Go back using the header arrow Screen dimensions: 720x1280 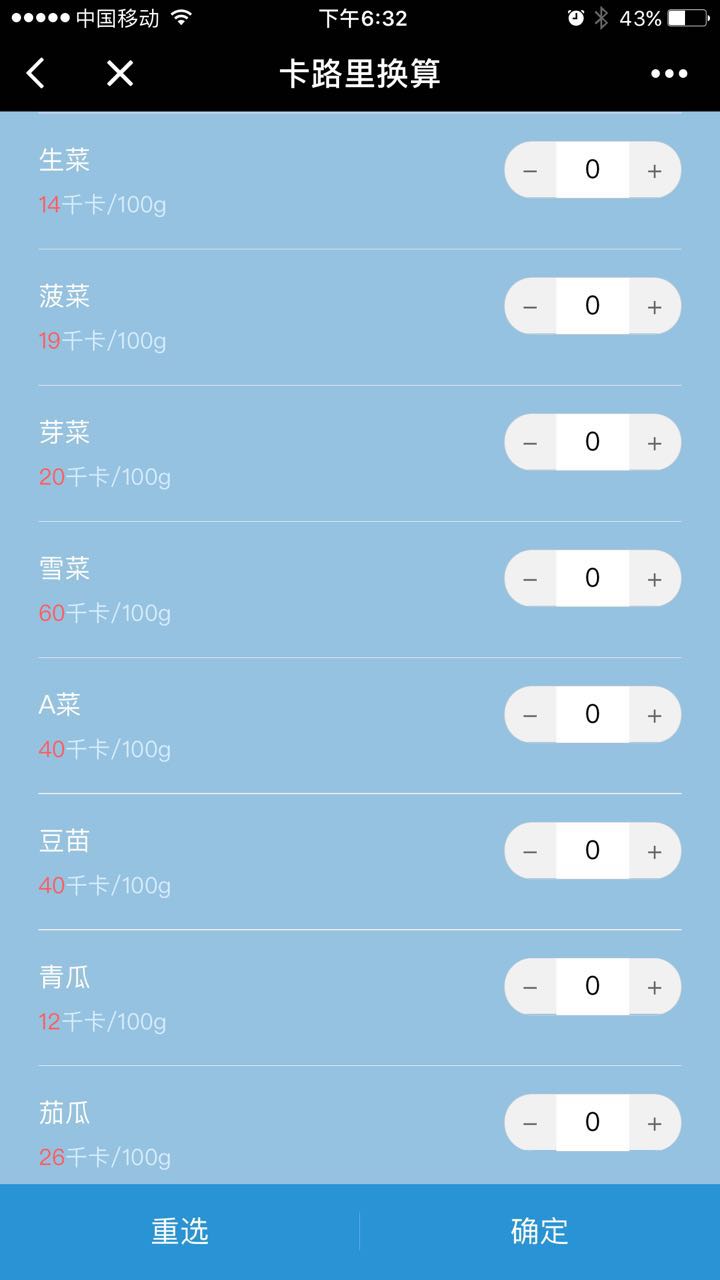36,73
